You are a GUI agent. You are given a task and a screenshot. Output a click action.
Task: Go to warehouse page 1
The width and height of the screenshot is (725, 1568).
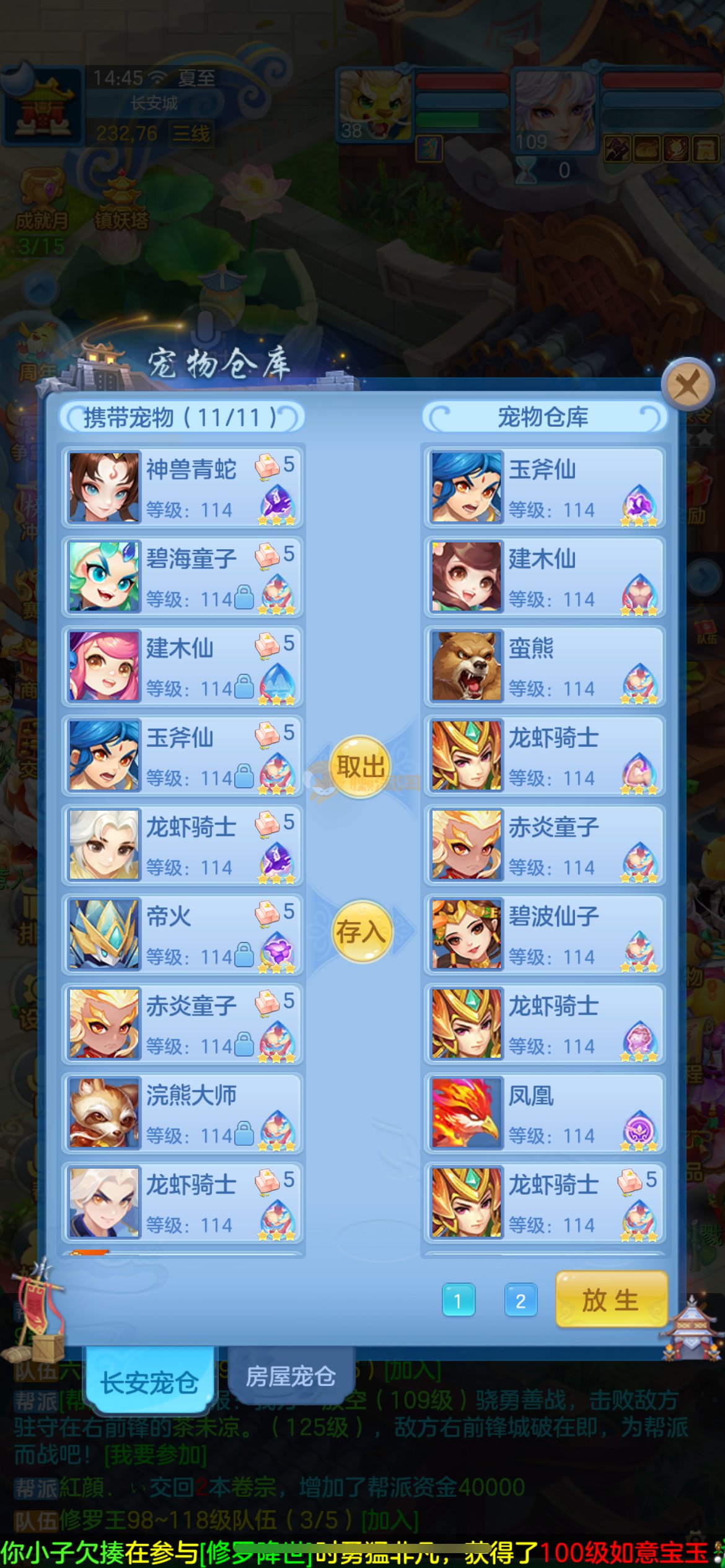pyautogui.click(x=459, y=1300)
